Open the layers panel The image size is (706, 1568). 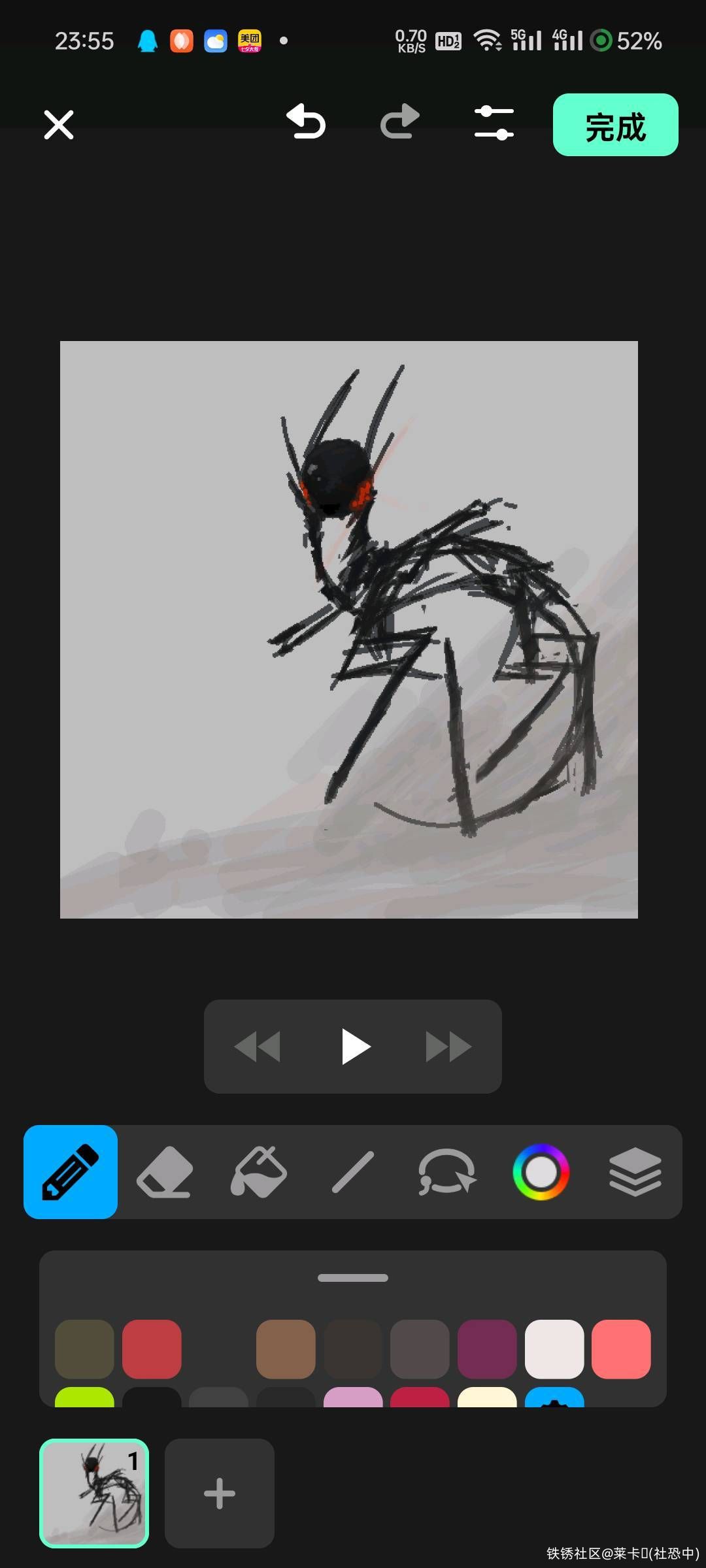pos(635,1172)
